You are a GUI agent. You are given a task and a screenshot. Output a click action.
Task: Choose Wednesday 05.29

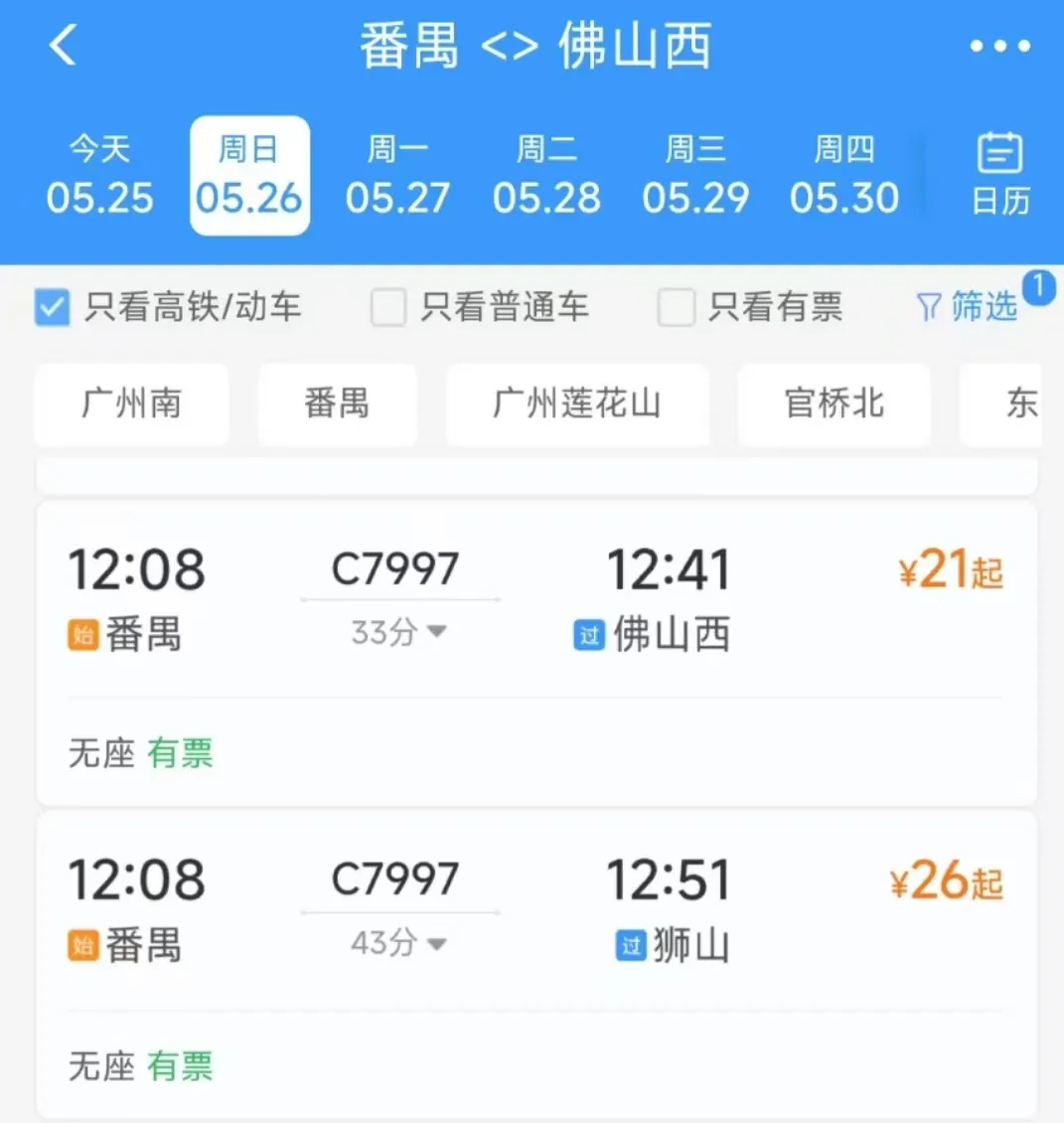pos(695,176)
